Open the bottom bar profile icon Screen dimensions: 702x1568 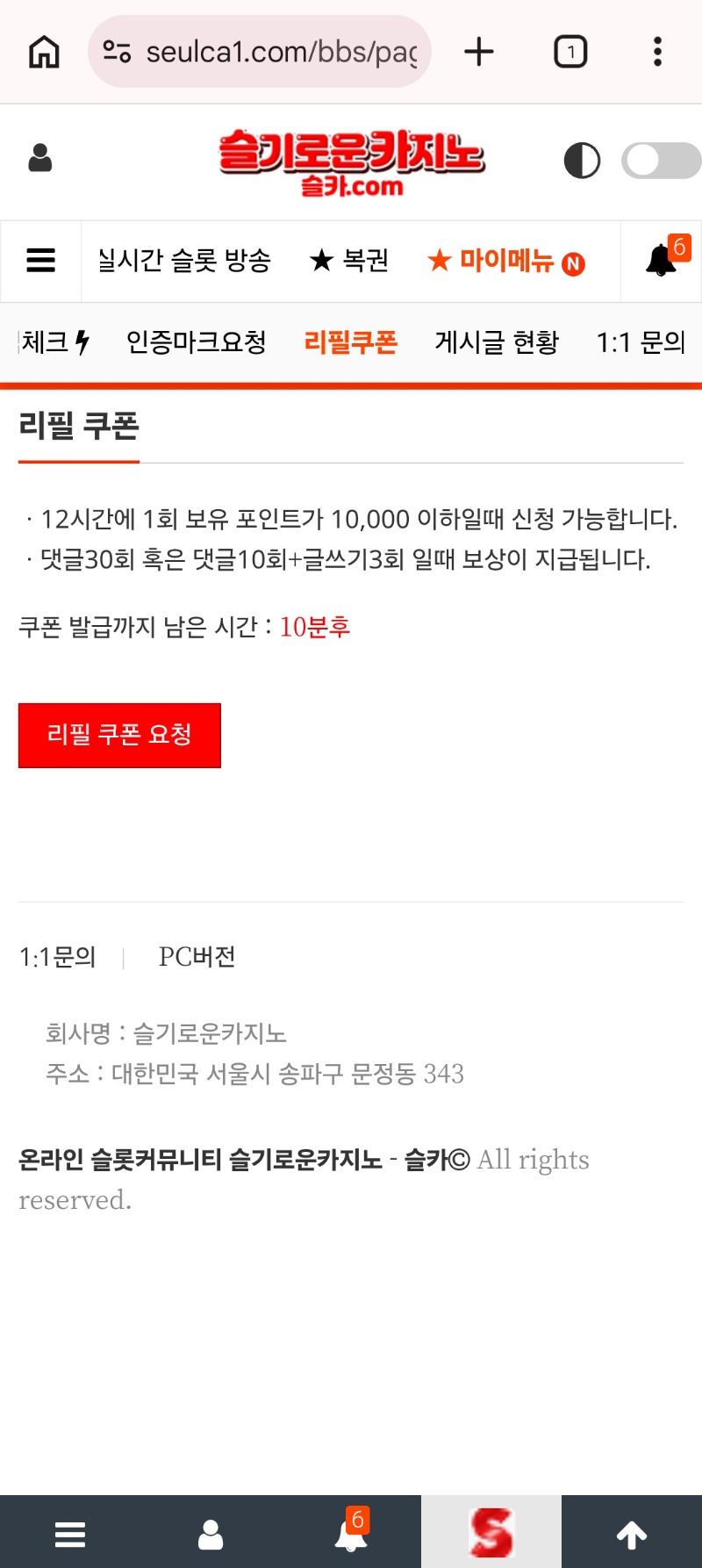click(x=211, y=1535)
